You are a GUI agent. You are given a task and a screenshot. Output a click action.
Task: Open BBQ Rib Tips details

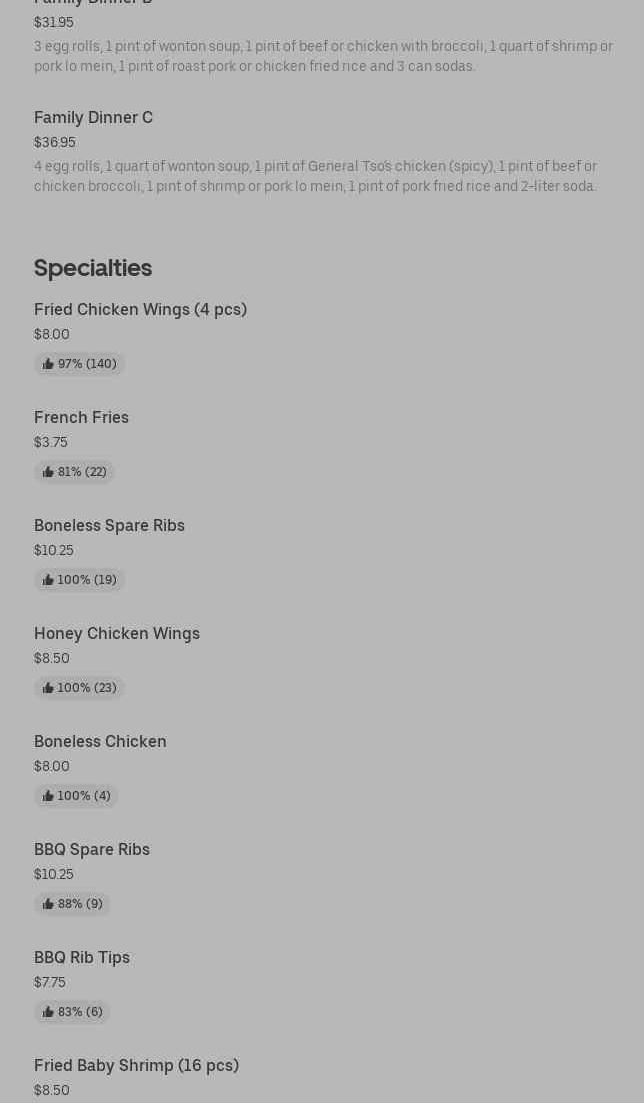82,957
